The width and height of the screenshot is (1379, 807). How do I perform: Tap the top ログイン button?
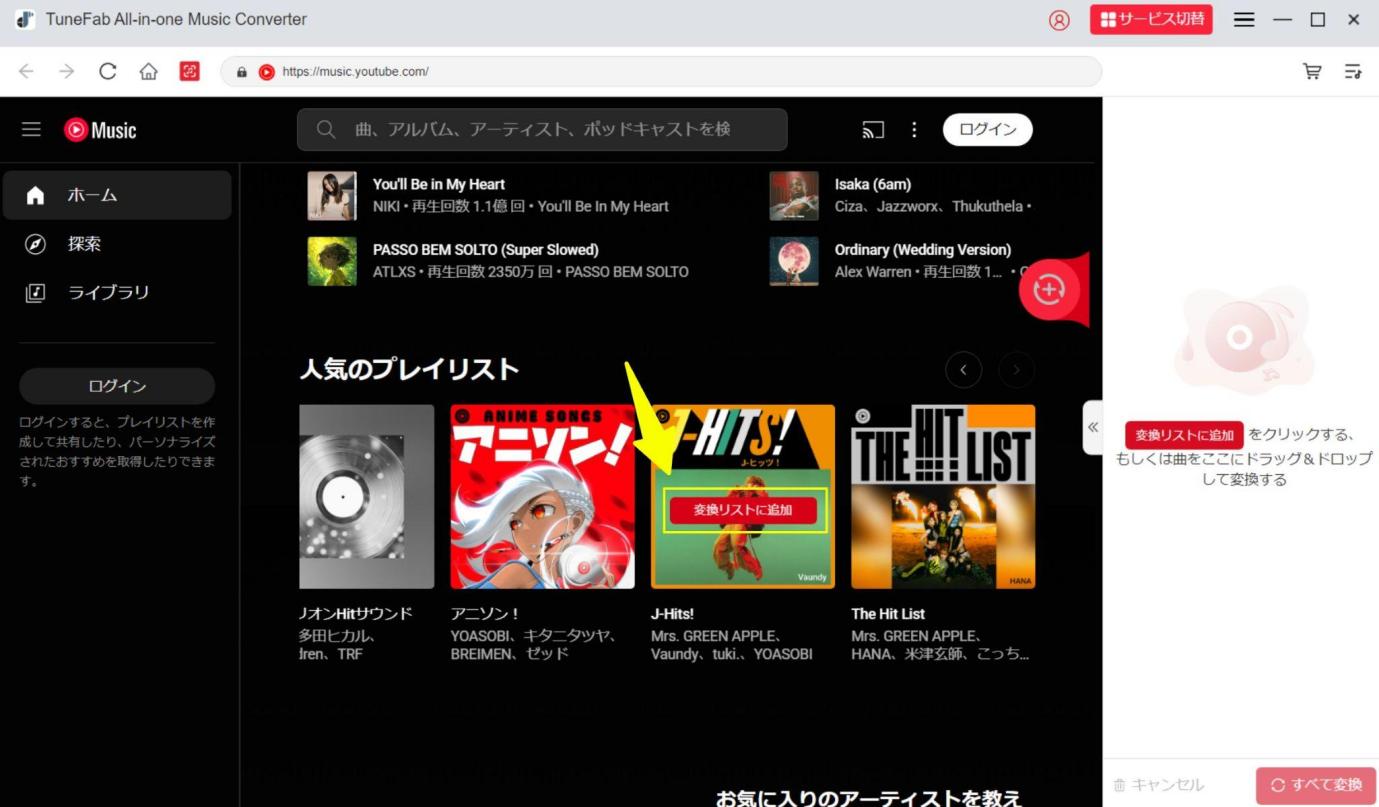click(987, 129)
